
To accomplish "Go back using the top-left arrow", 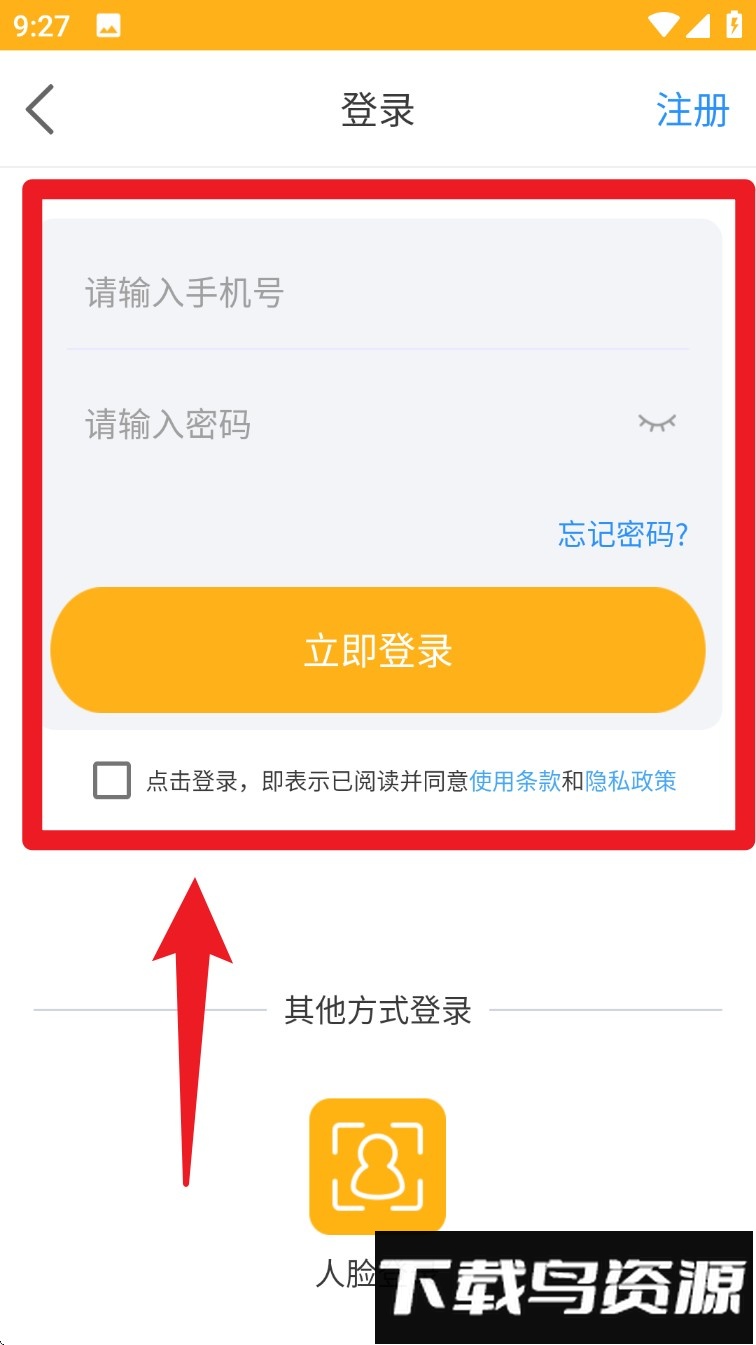I will point(40,110).
